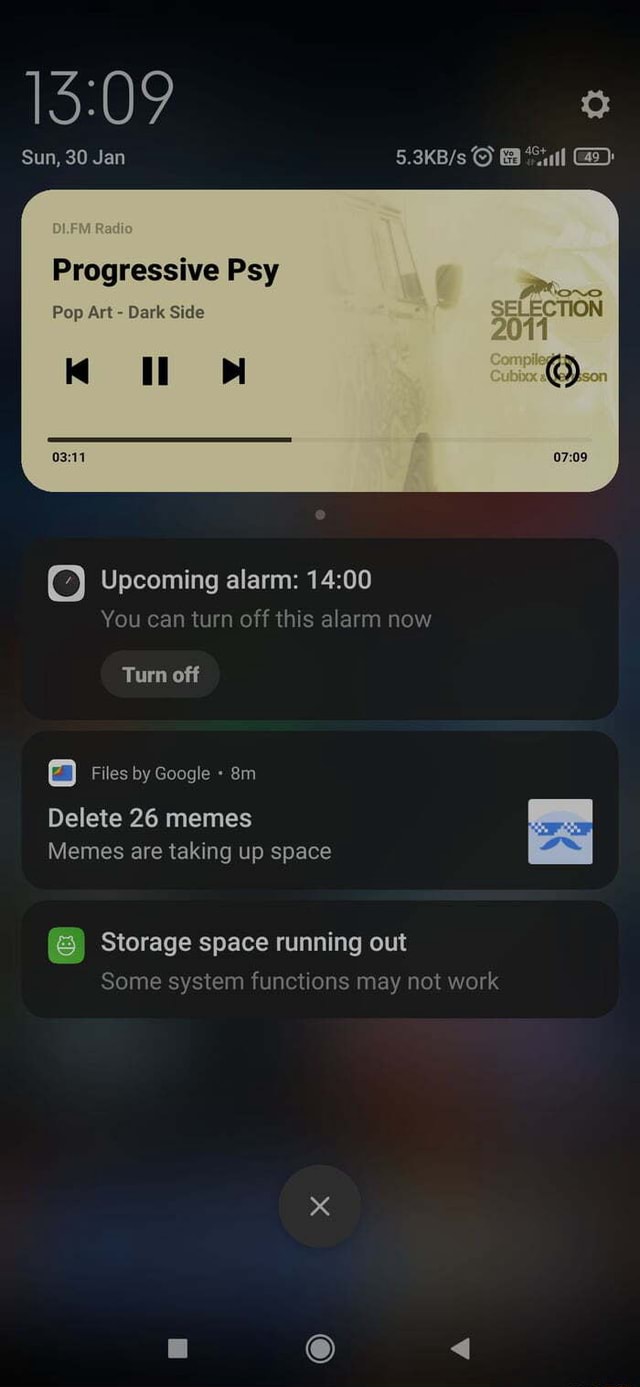Open settings via the gear icon
The height and width of the screenshot is (1387, 640).
595,104
